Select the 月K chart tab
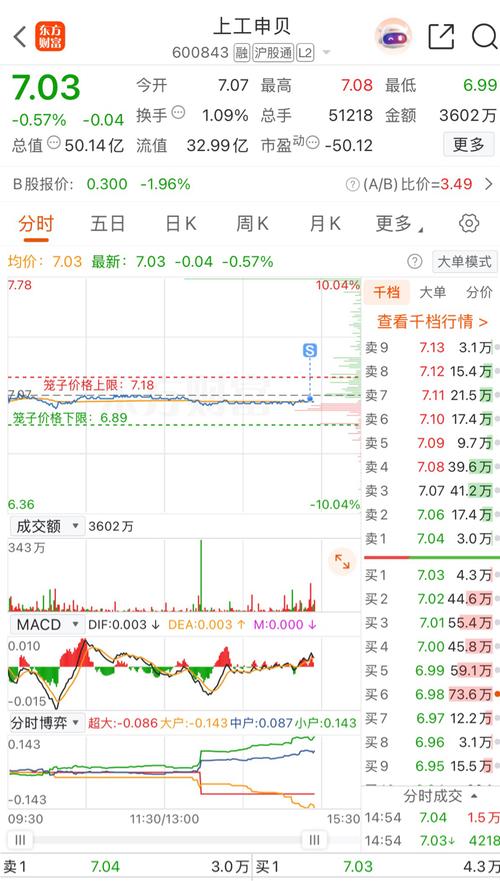The image size is (500, 881). (x=325, y=224)
